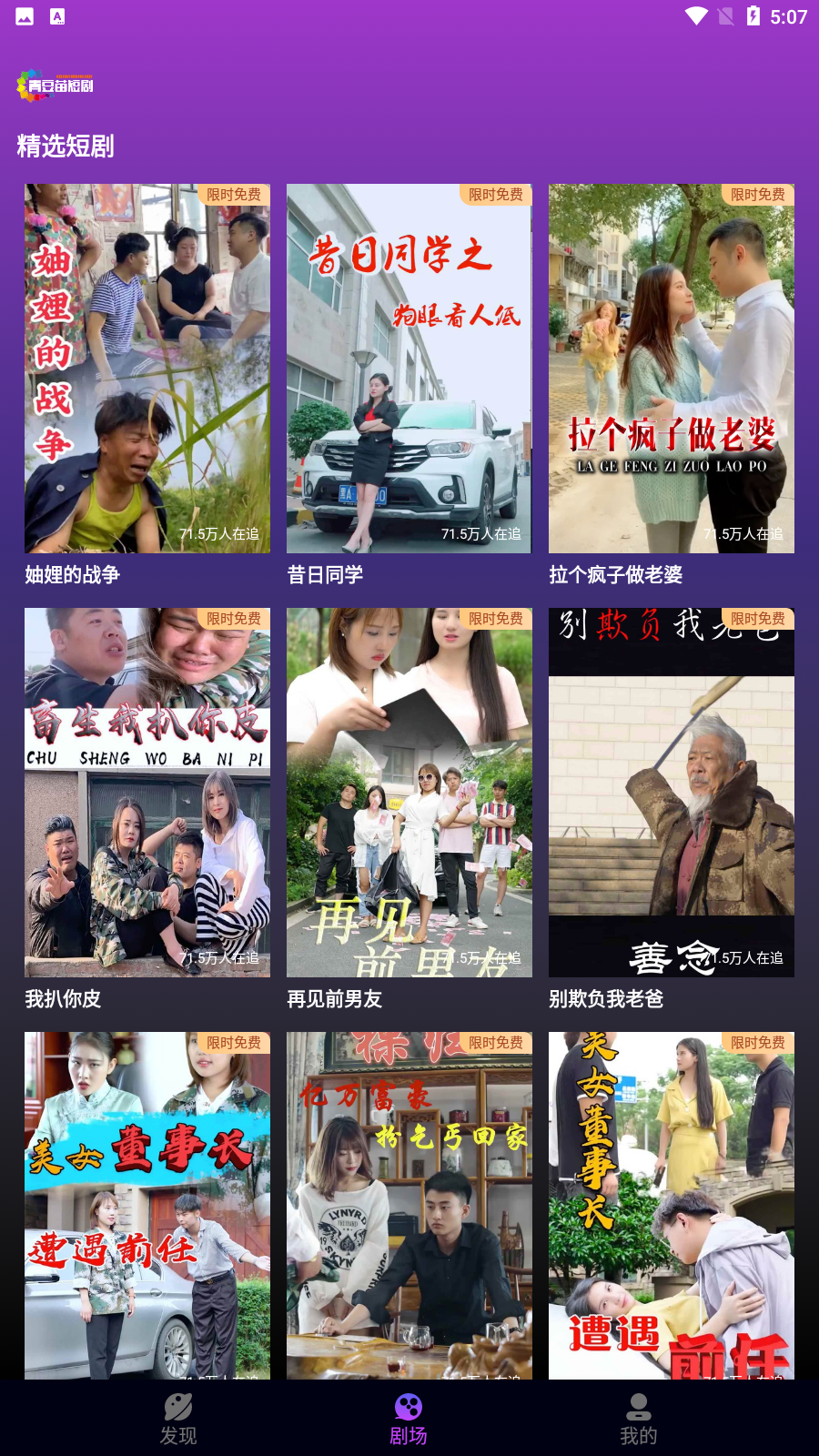Tap the 精选短剧 section heading
This screenshot has width=819, height=1456.
64,147
